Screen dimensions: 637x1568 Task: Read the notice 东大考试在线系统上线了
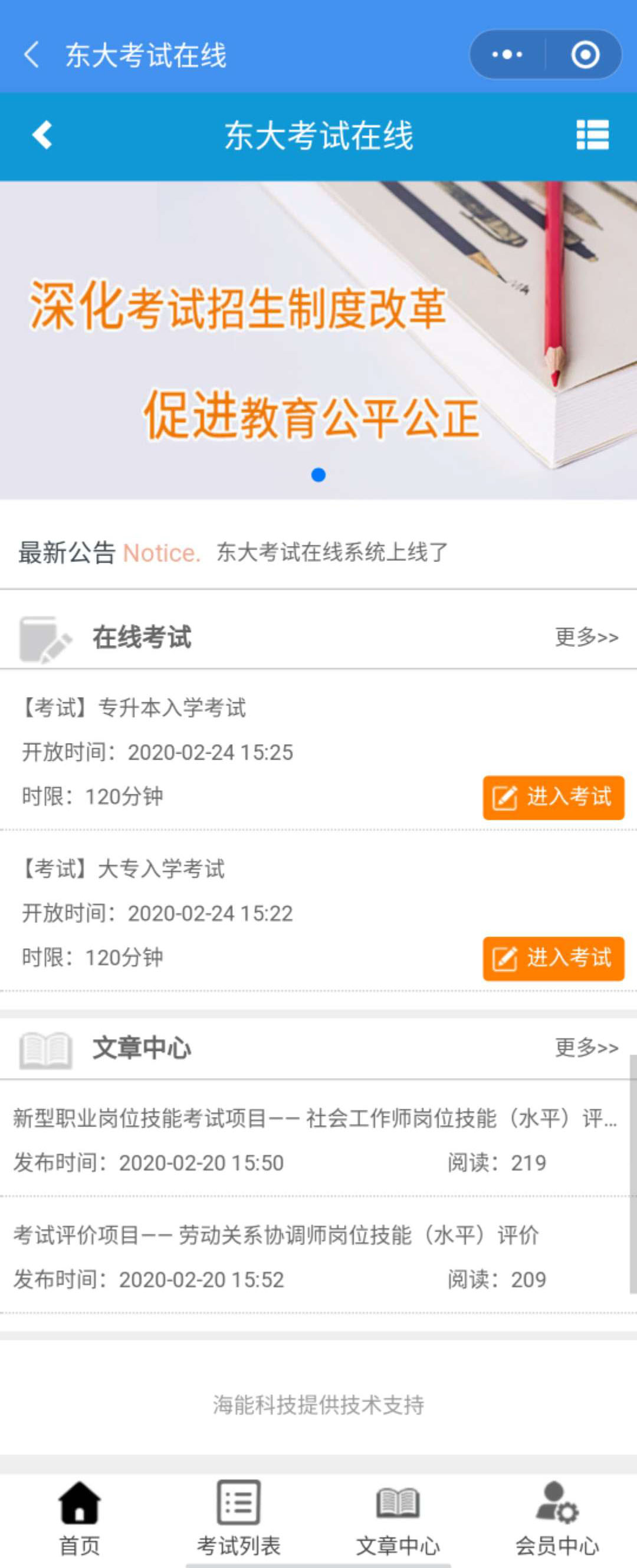332,553
